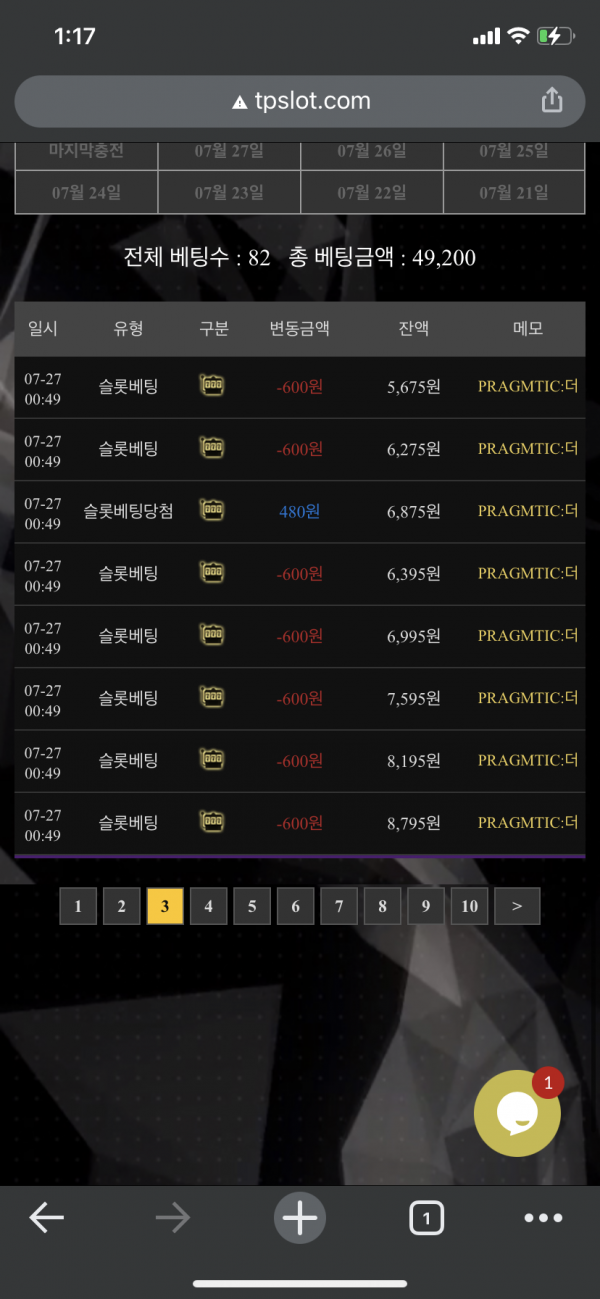Image resolution: width=600 pixels, height=1299 pixels.
Task: Open page 10 of results
Action: (469, 906)
